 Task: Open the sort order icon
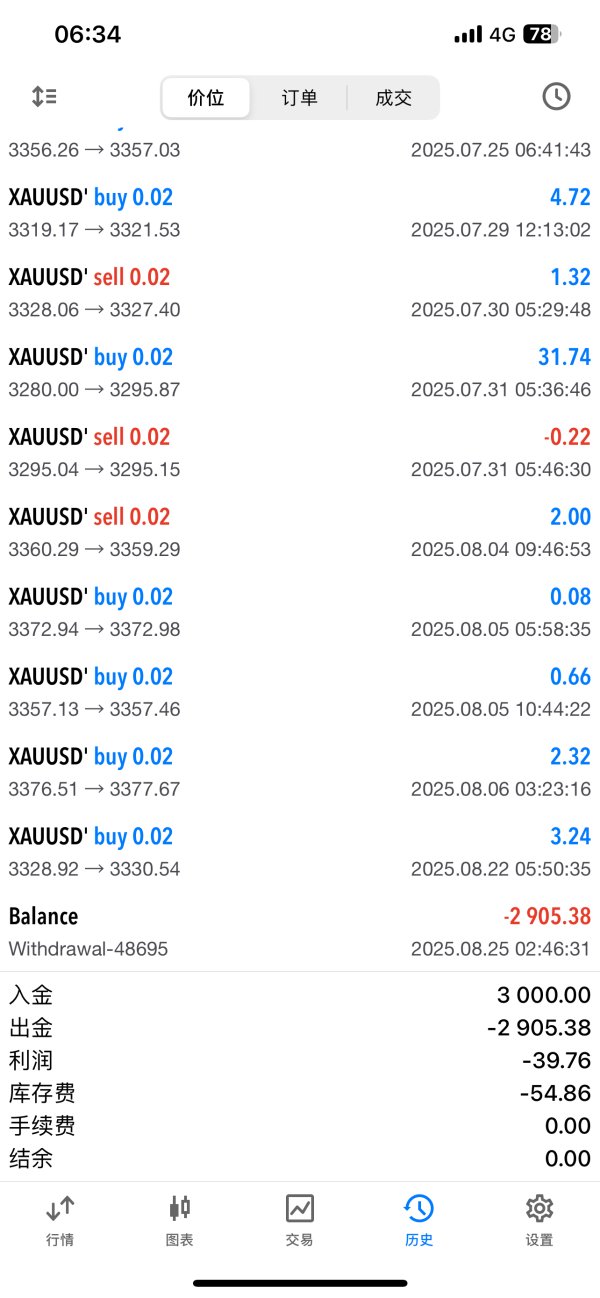click(x=44, y=97)
